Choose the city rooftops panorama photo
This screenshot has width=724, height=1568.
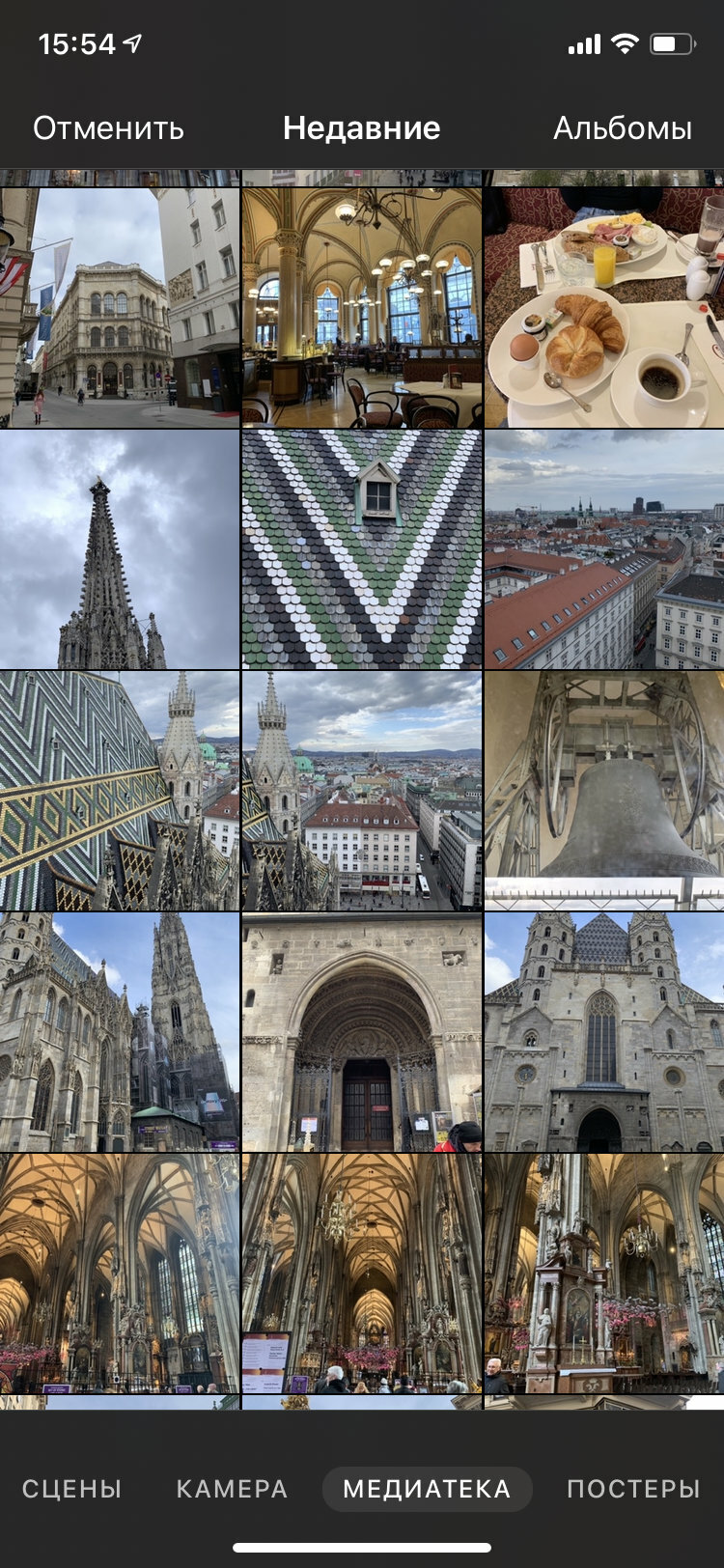pyautogui.click(x=604, y=549)
